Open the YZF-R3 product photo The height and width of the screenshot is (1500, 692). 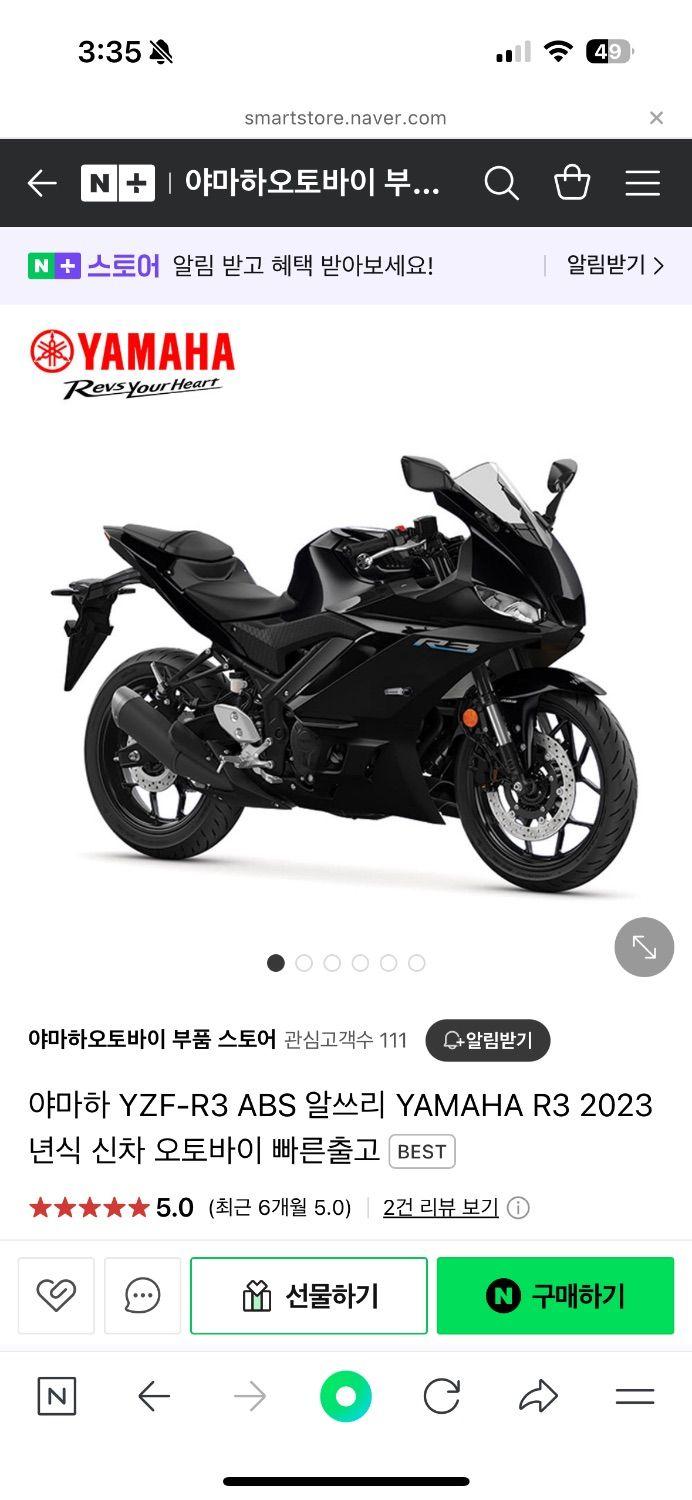tap(346, 670)
